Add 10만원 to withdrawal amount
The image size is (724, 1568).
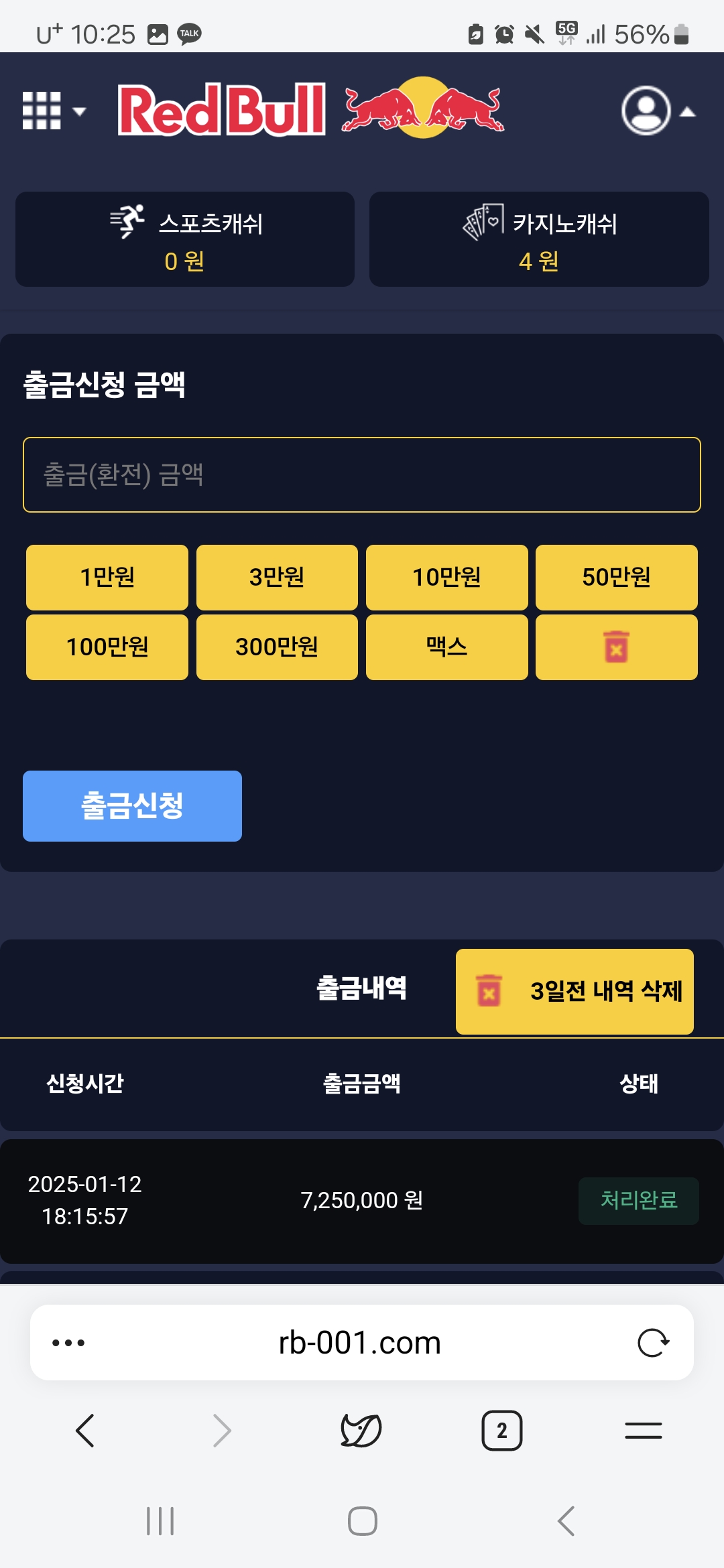click(x=446, y=577)
